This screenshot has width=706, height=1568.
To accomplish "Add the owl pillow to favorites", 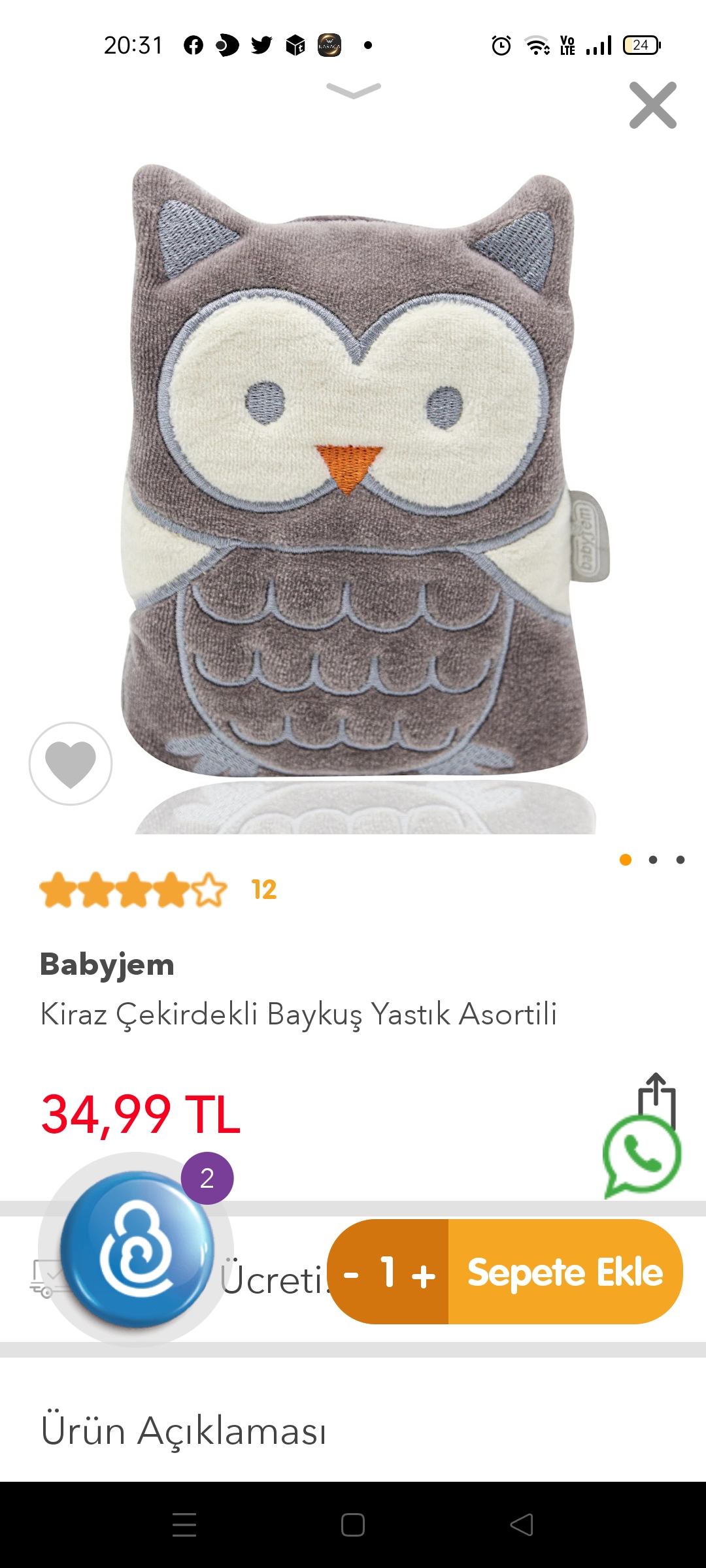I will tap(71, 764).
